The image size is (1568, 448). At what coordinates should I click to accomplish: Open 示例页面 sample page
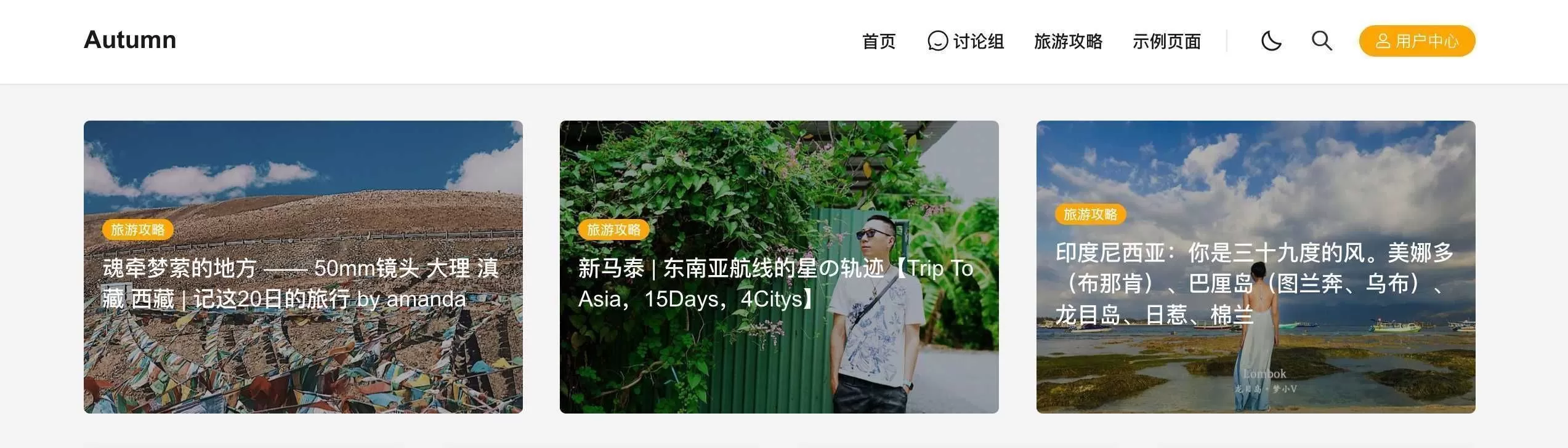1166,41
